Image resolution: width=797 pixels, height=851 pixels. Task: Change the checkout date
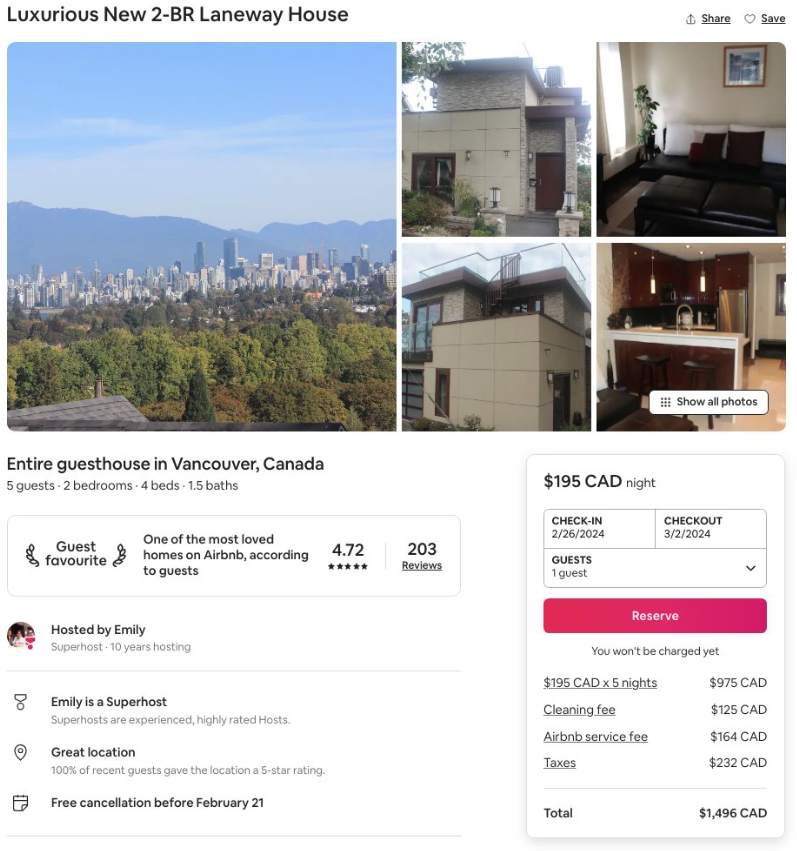click(710, 528)
